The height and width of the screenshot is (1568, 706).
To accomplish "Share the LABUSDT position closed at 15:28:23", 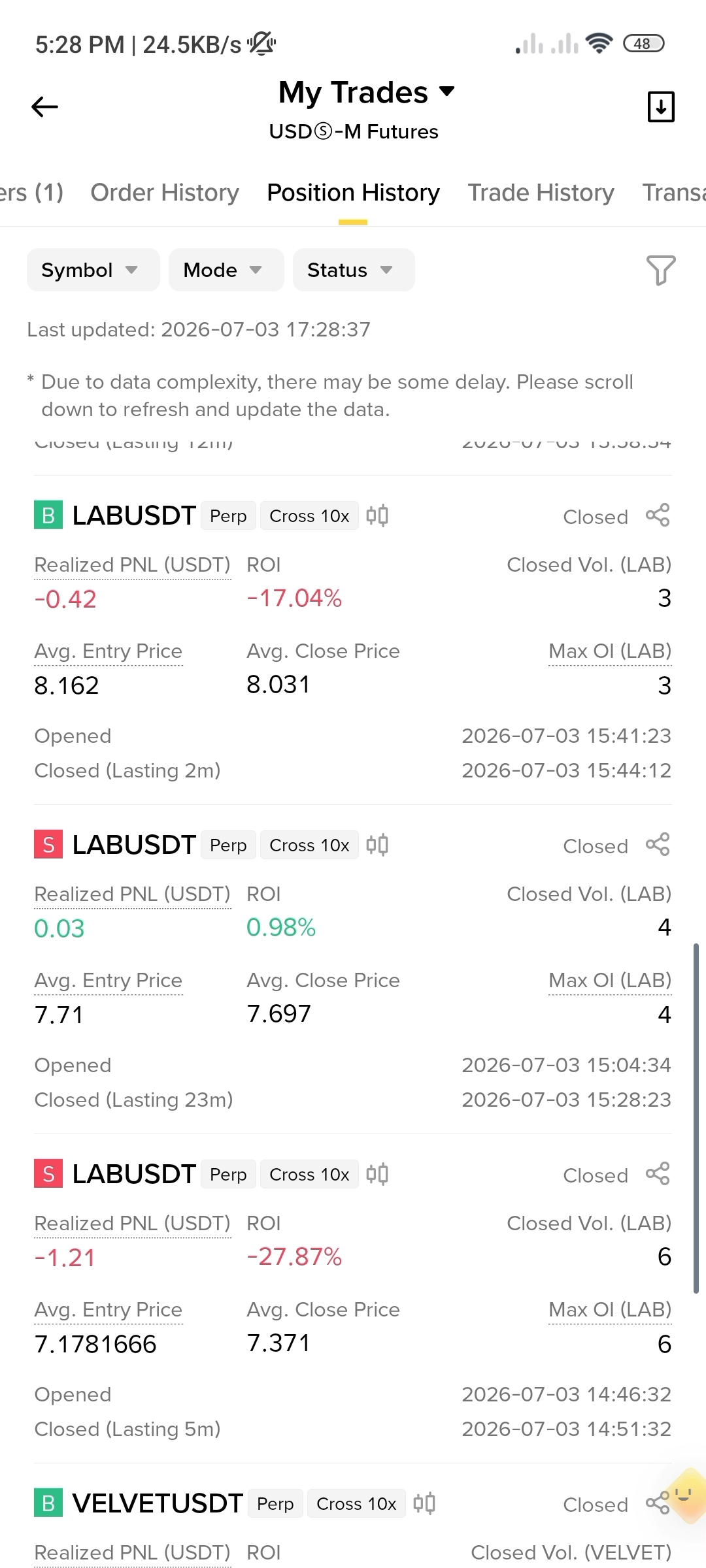I will [x=658, y=845].
